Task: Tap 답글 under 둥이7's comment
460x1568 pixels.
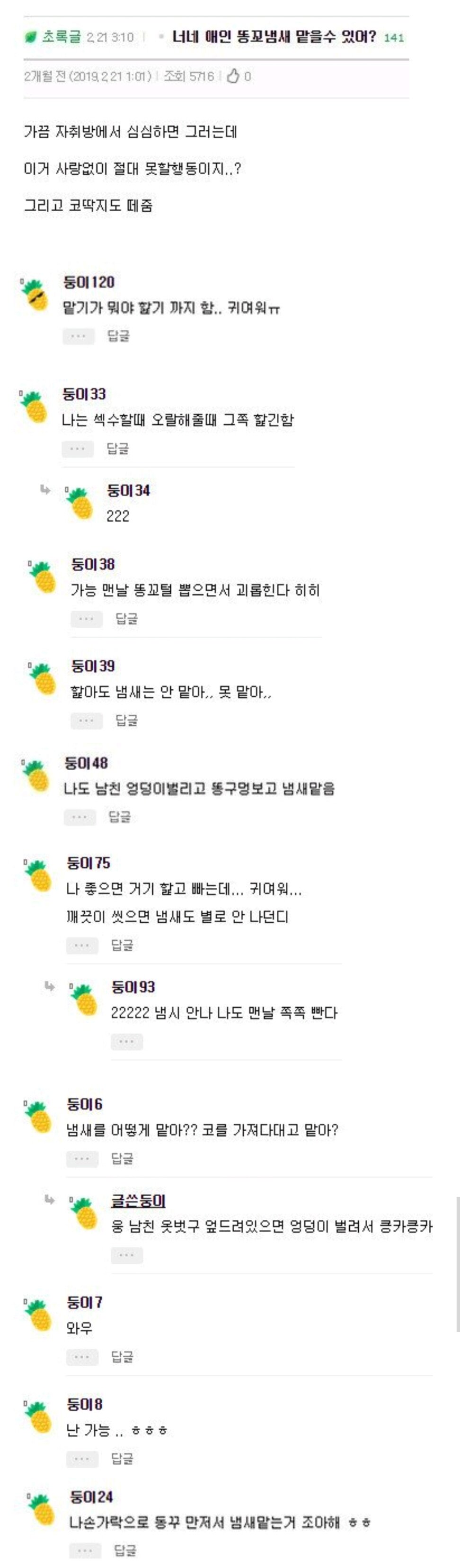Action: pyautogui.click(x=122, y=1357)
